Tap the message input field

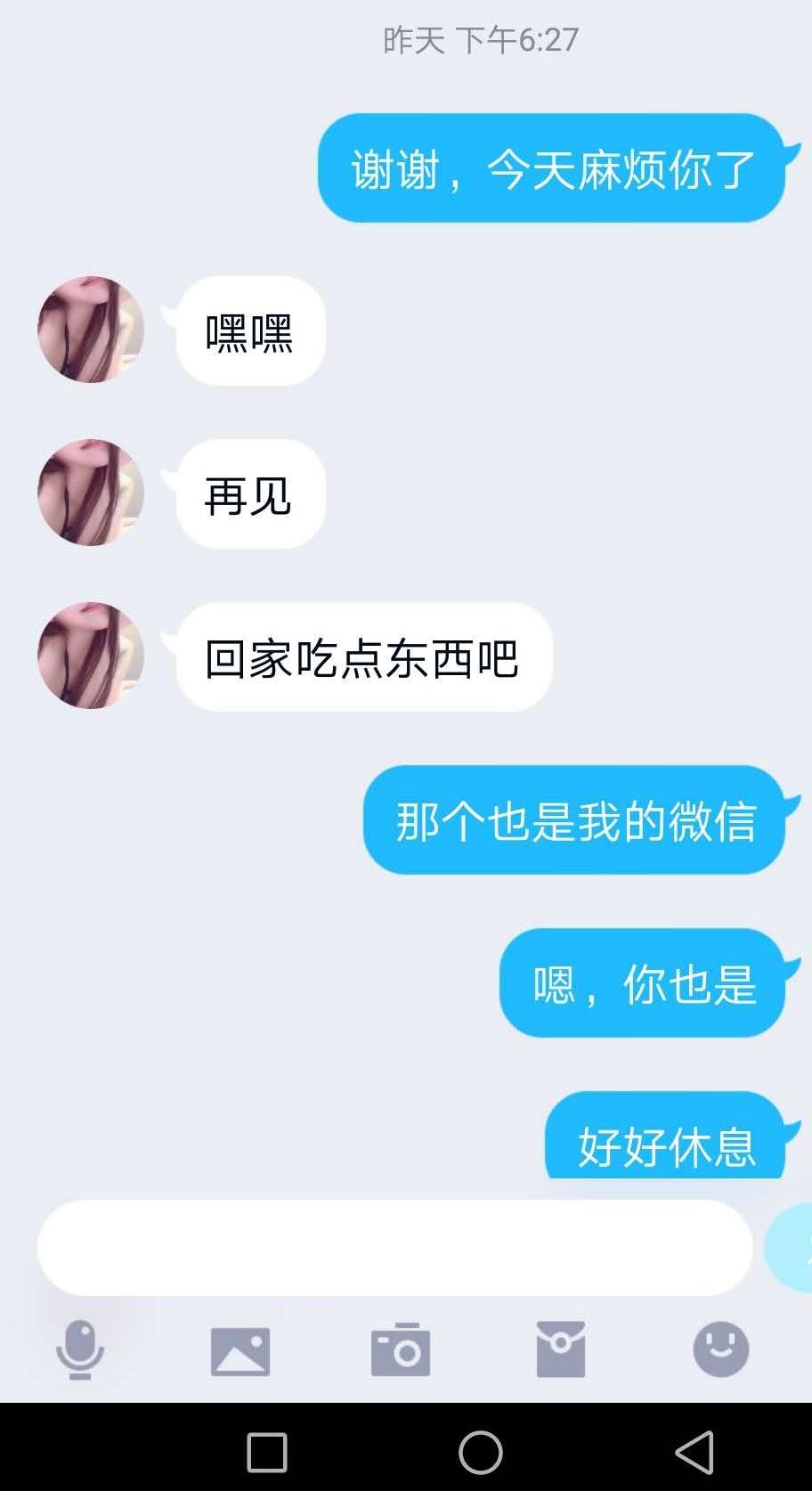394,1247
